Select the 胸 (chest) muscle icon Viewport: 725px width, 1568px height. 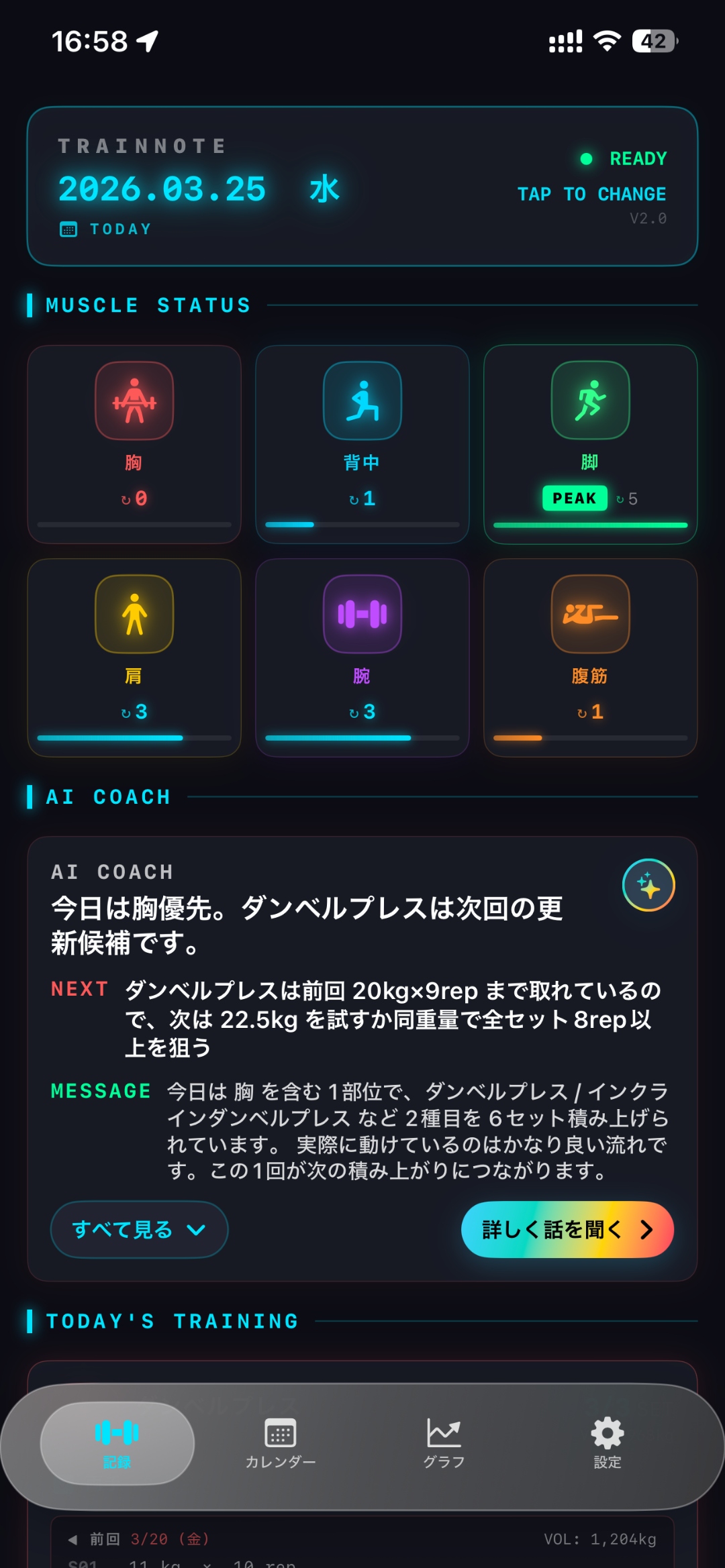[x=134, y=401]
